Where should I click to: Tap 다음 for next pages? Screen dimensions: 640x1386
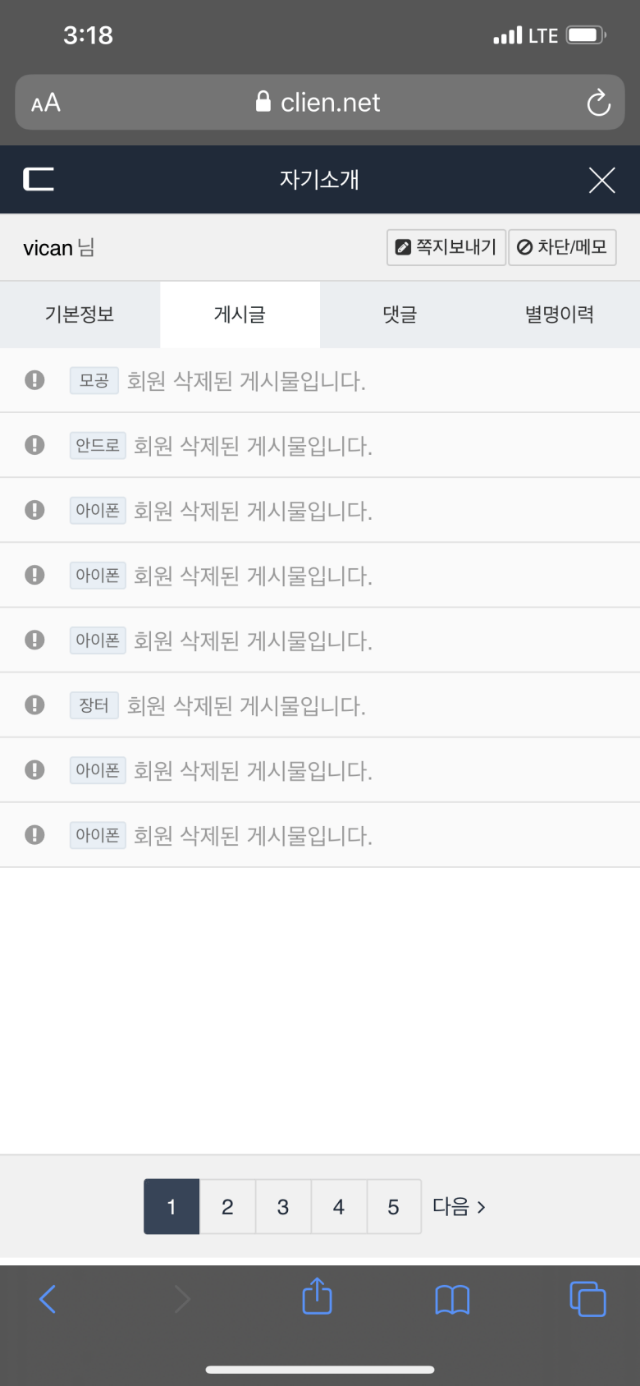click(x=459, y=1207)
